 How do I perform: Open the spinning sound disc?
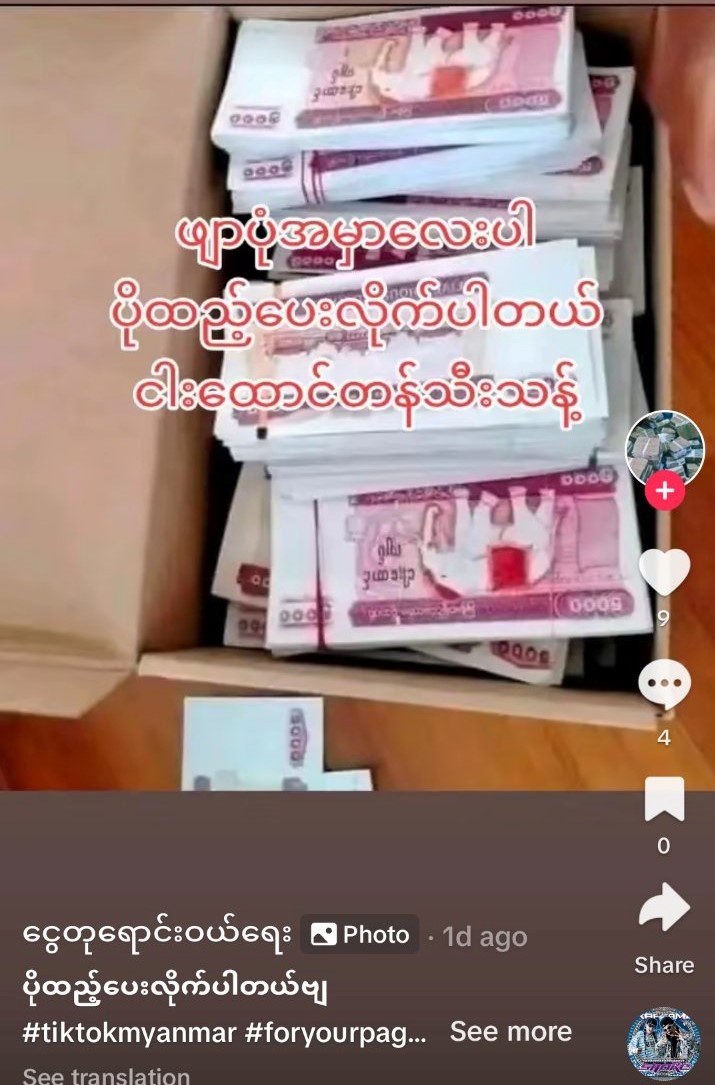(664, 1045)
